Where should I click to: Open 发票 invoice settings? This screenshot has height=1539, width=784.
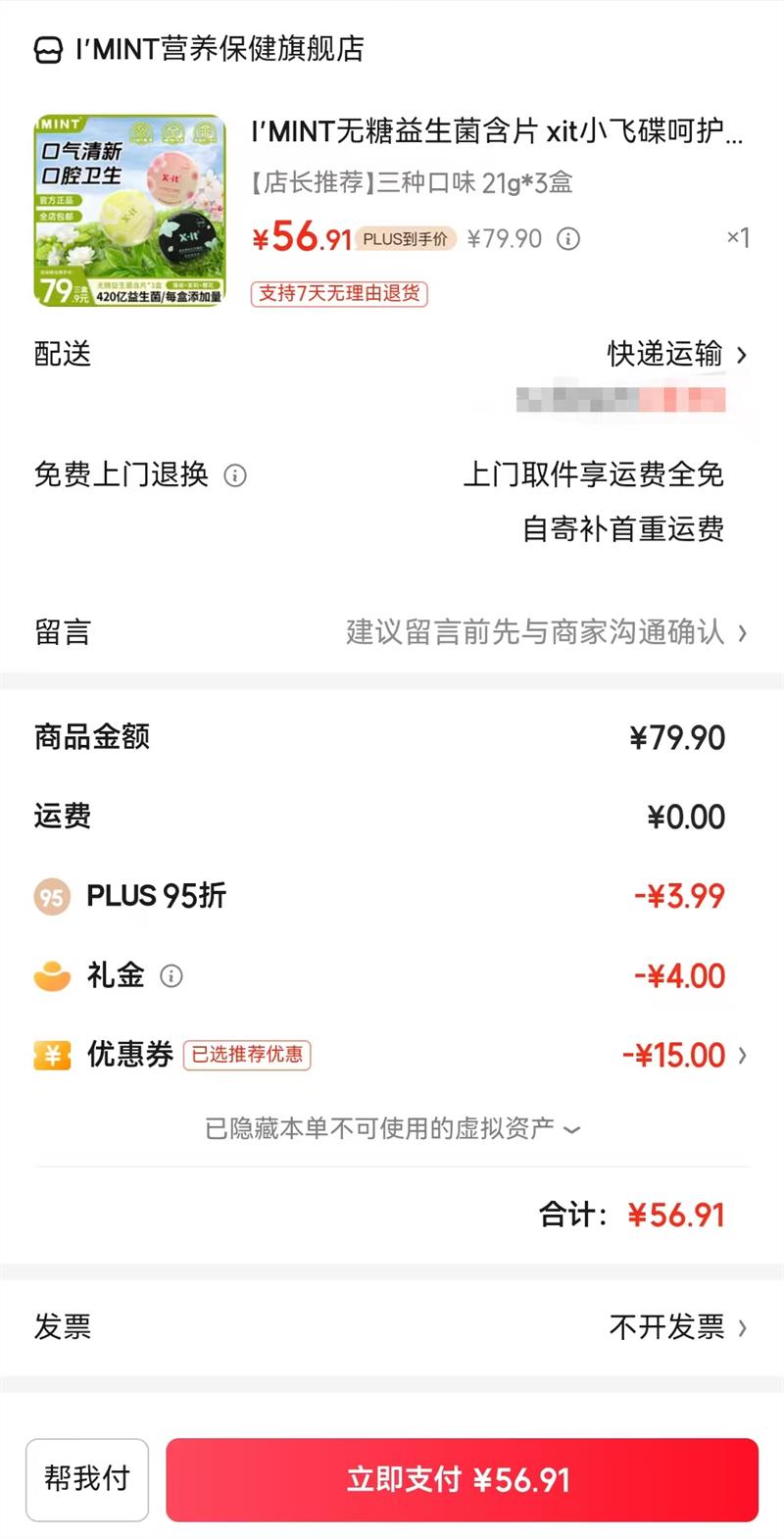pyautogui.click(x=676, y=1327)
